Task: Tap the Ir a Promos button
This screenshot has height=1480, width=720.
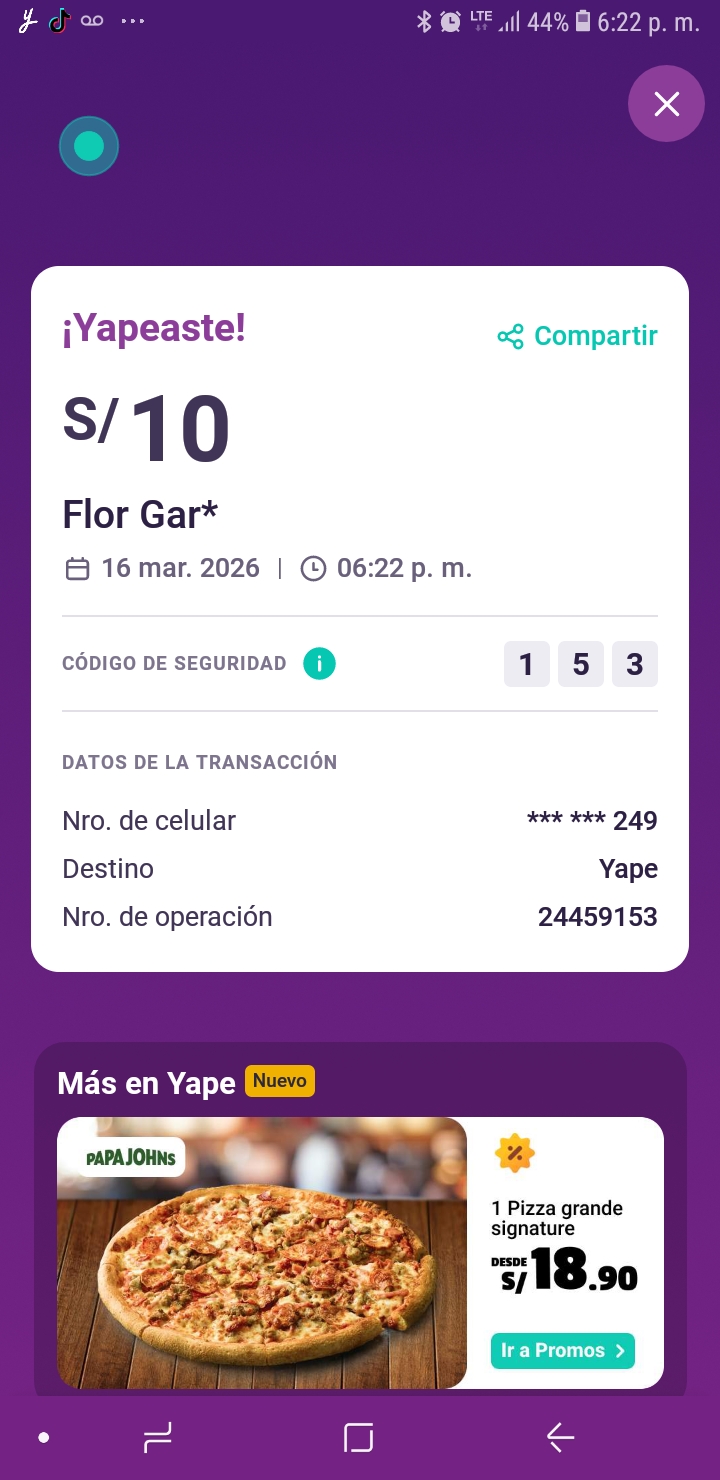Action: (x=562, y=1350)
